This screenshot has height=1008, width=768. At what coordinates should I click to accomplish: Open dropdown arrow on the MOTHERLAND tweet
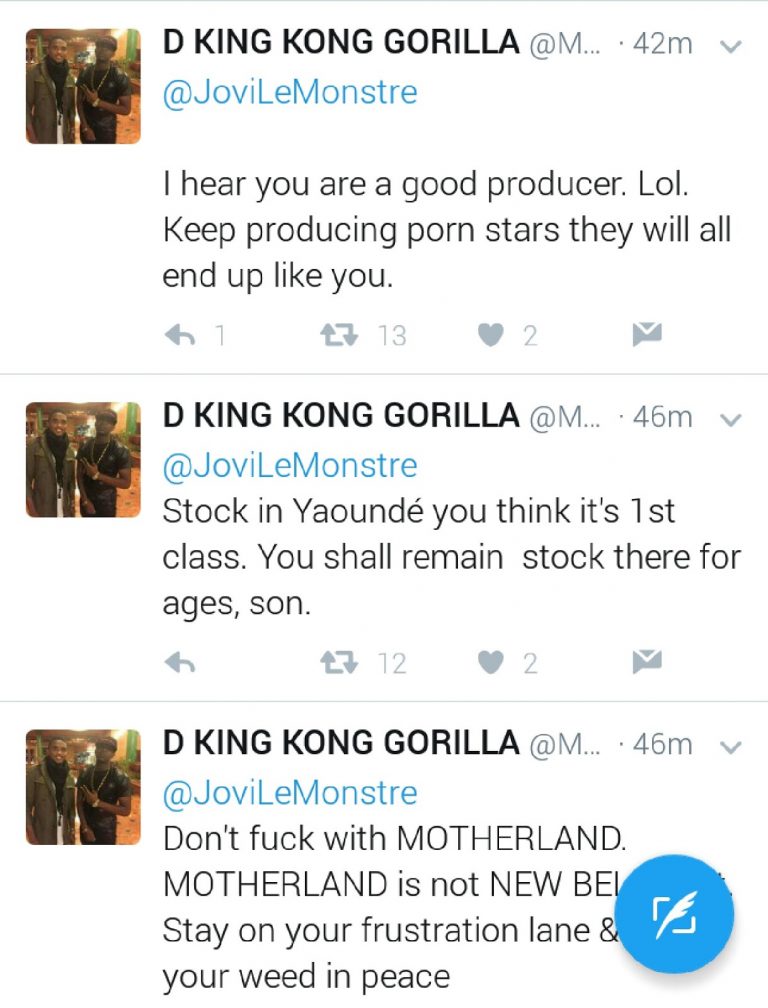[x=732, y=747]
